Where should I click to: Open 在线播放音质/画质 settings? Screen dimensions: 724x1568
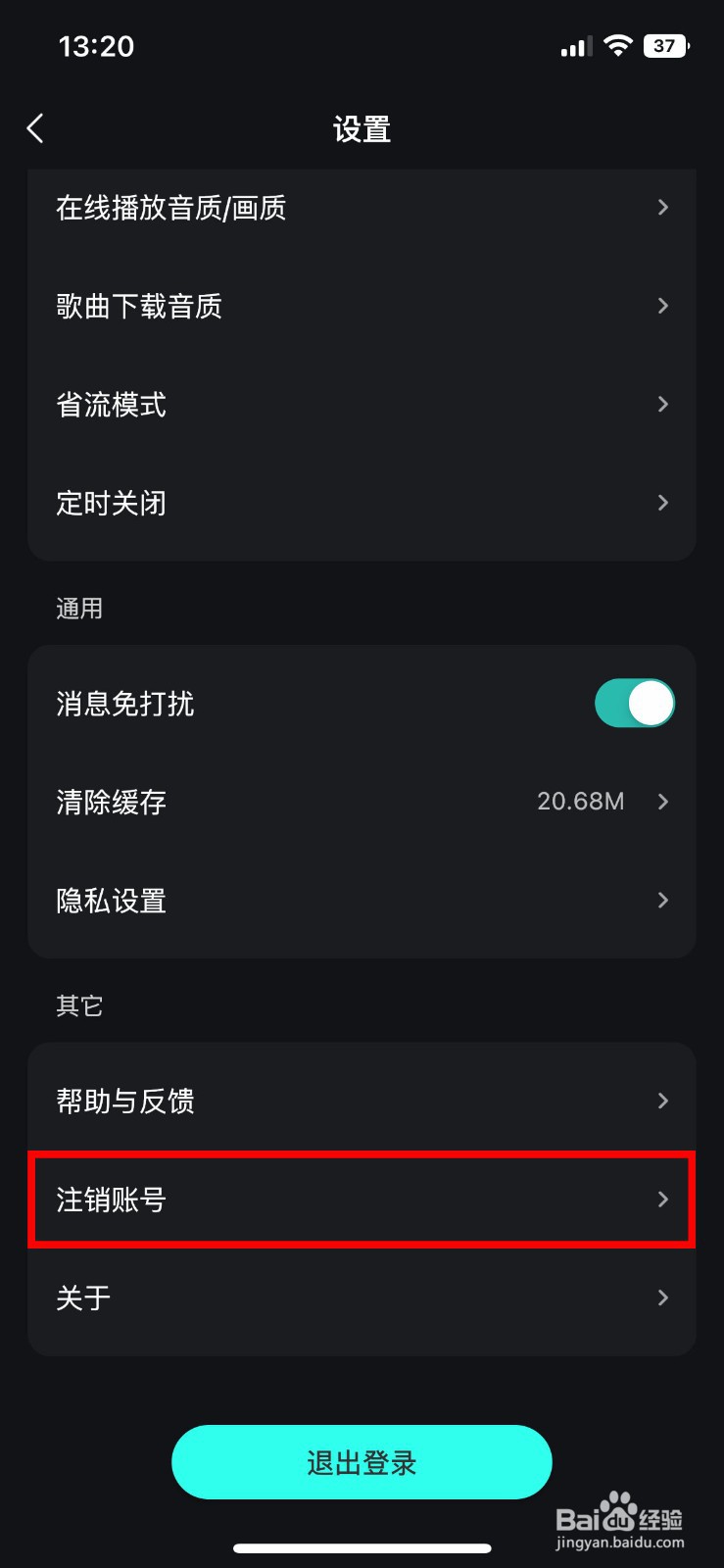click(361, 208)
